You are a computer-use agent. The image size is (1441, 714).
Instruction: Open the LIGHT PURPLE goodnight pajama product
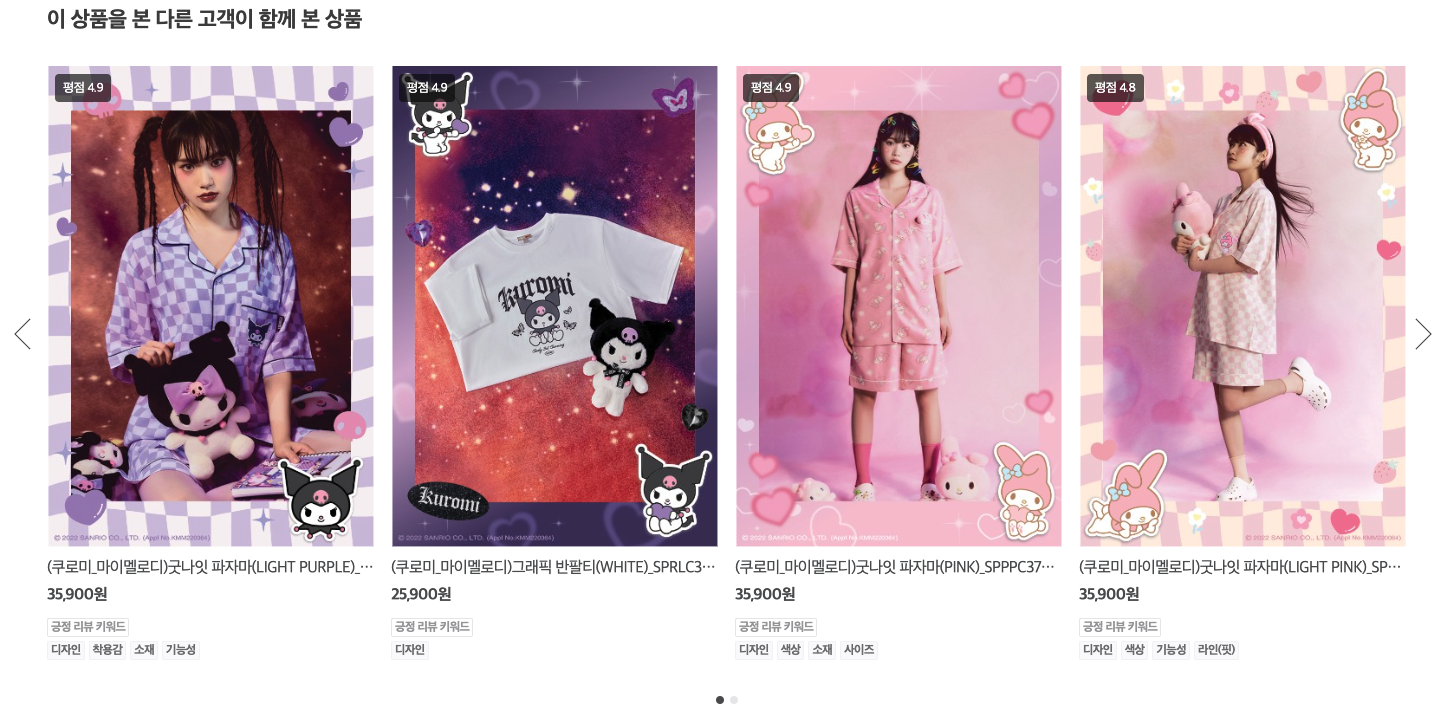(x=211, y=306)
